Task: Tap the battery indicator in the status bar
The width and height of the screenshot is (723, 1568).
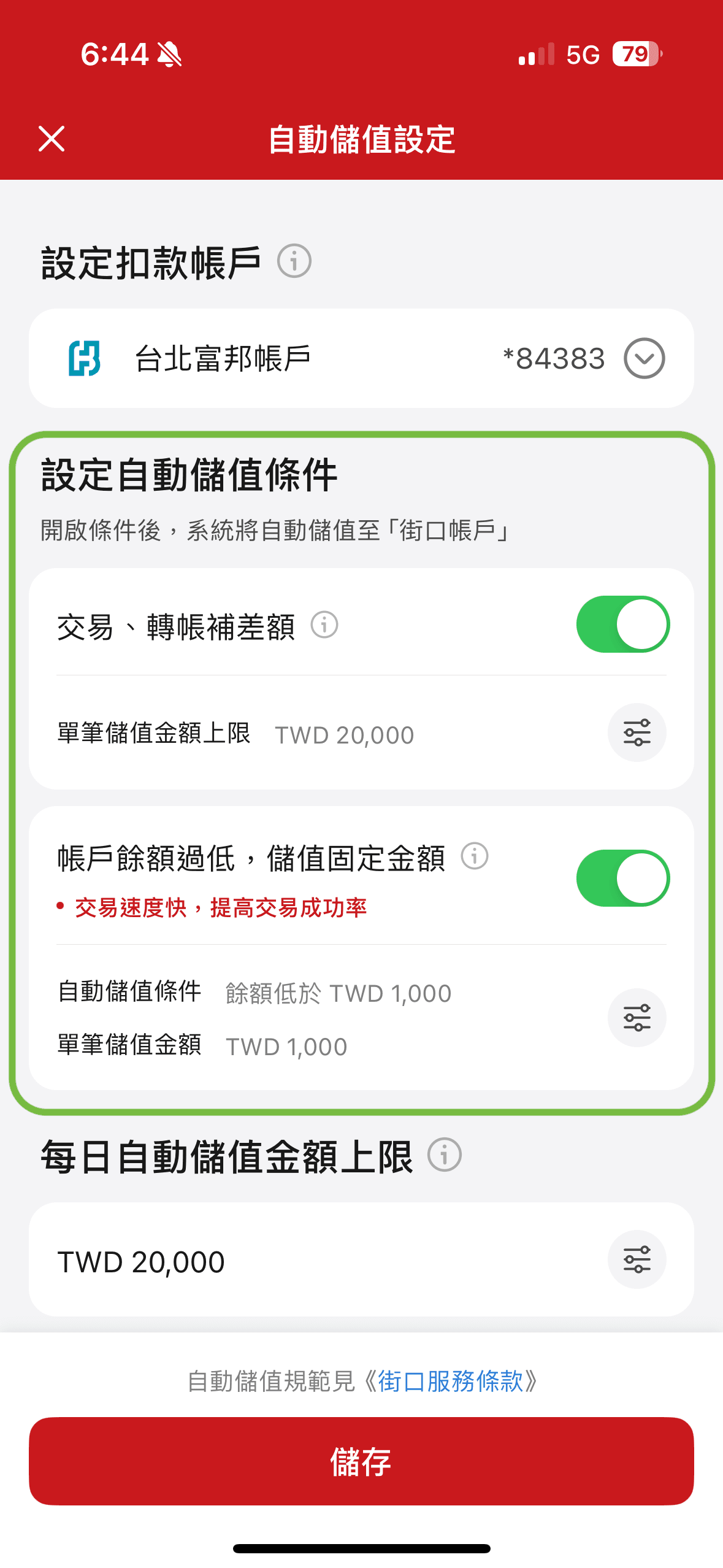Action: 635,55
